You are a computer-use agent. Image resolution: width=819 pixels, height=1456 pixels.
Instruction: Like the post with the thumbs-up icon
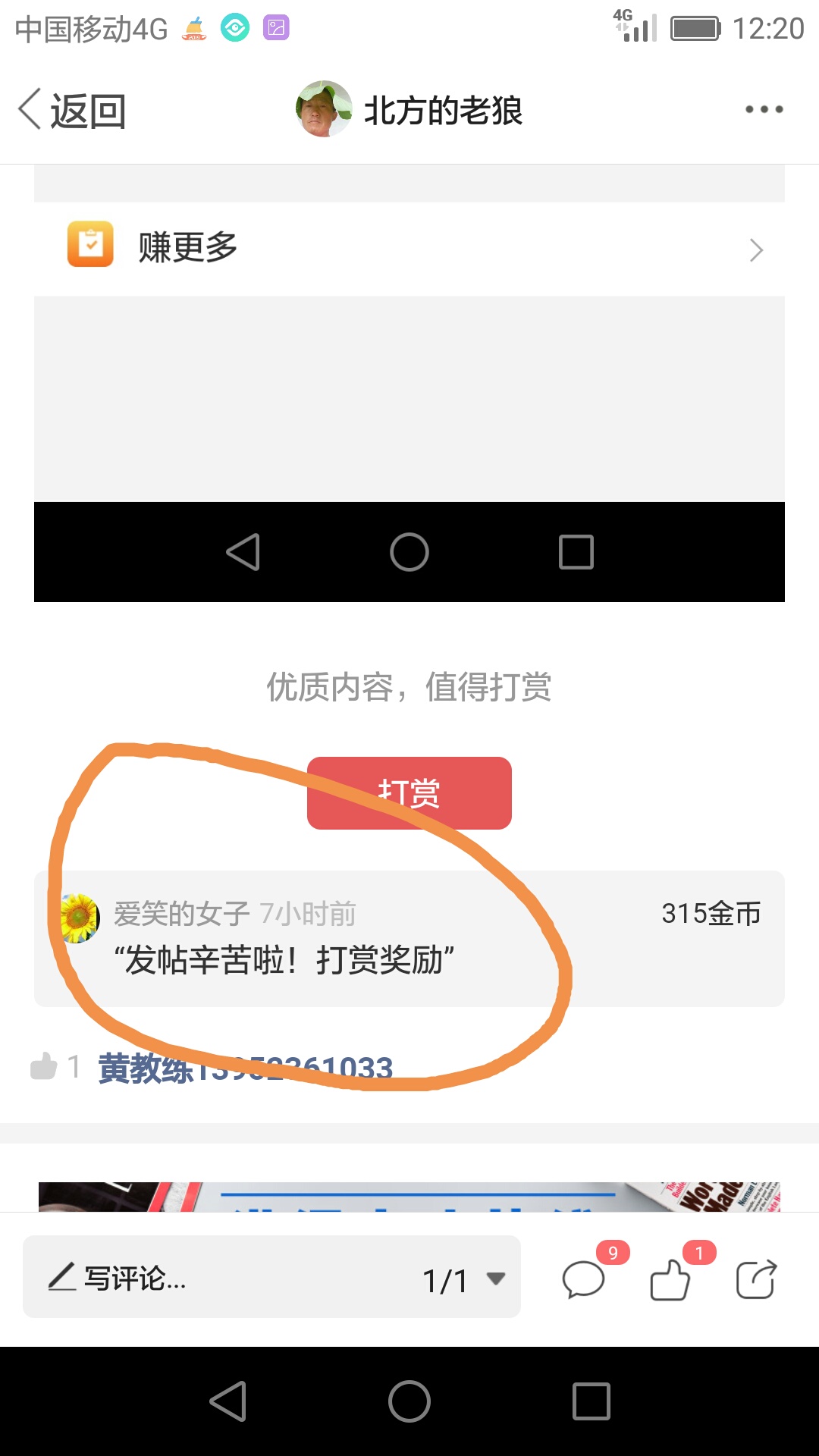(x=670, y=1279)
